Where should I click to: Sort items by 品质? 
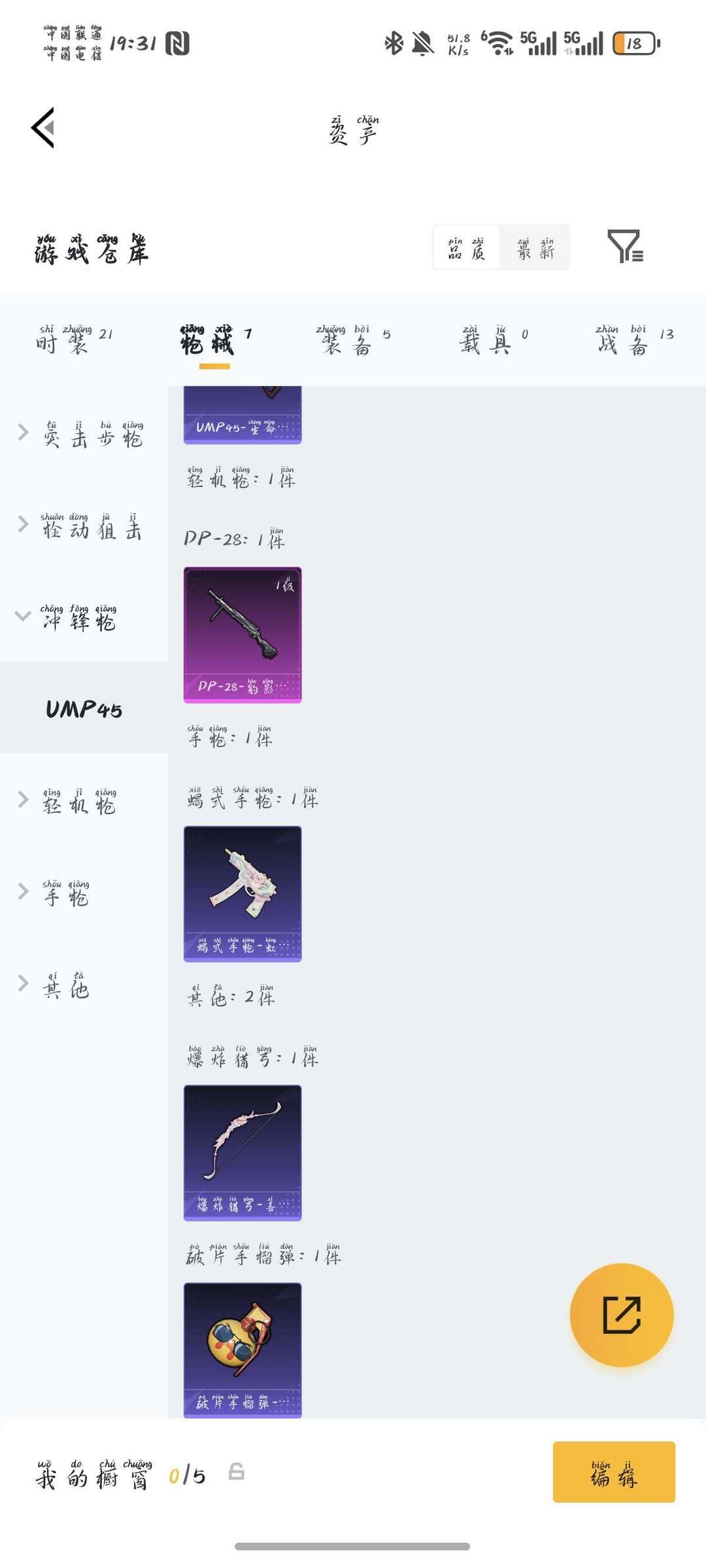pyautogui.click(x=466, y=248)
